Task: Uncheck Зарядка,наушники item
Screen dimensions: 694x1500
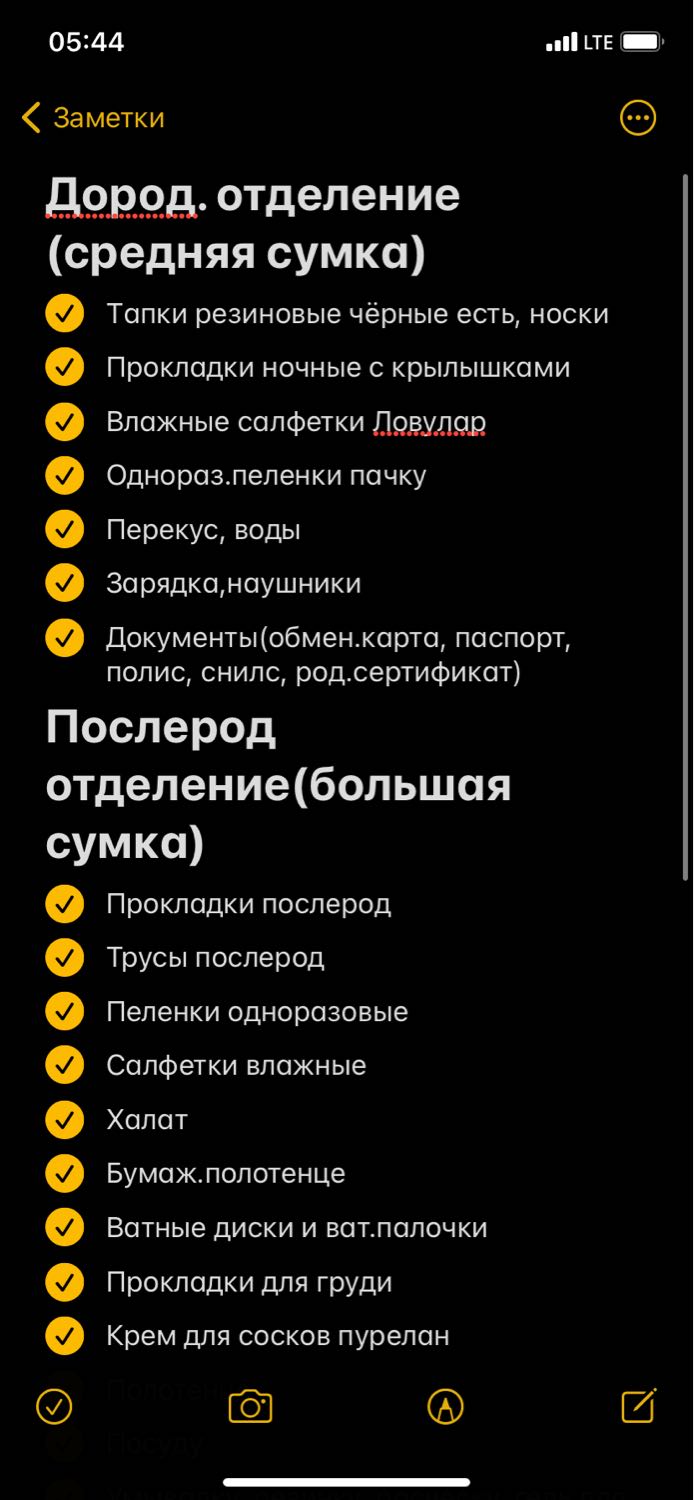Action: pos(64,583)
